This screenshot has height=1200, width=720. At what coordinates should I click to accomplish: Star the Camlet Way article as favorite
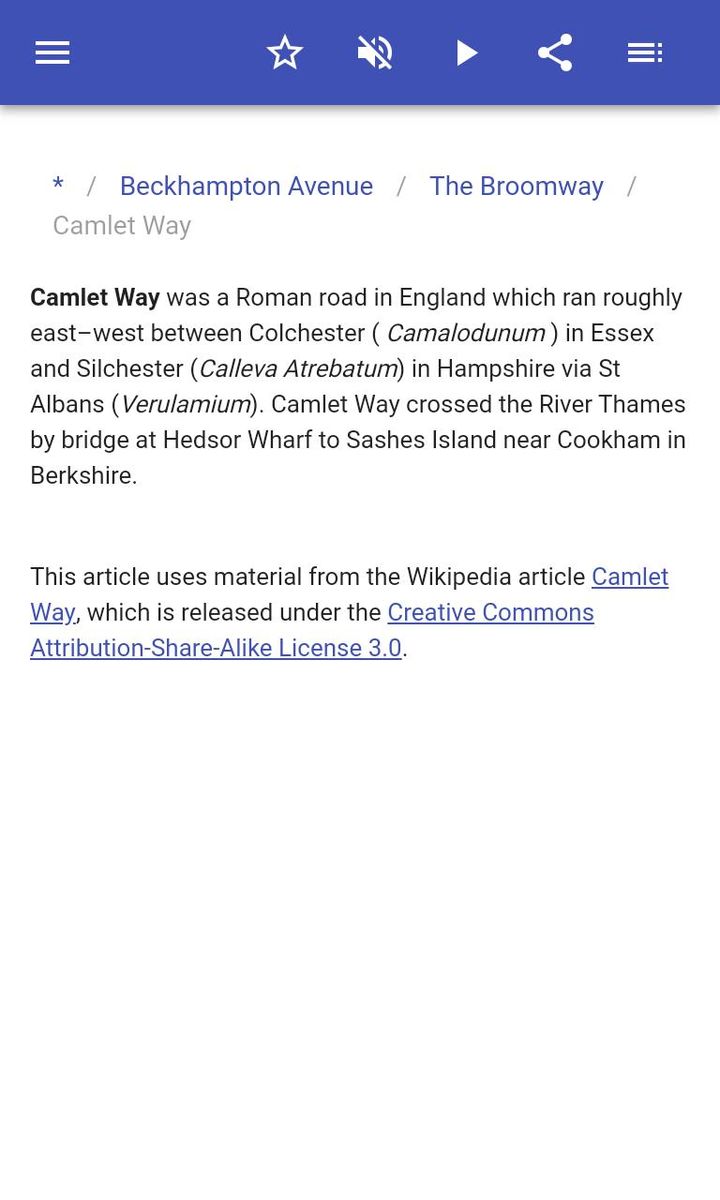click(284, 52)
